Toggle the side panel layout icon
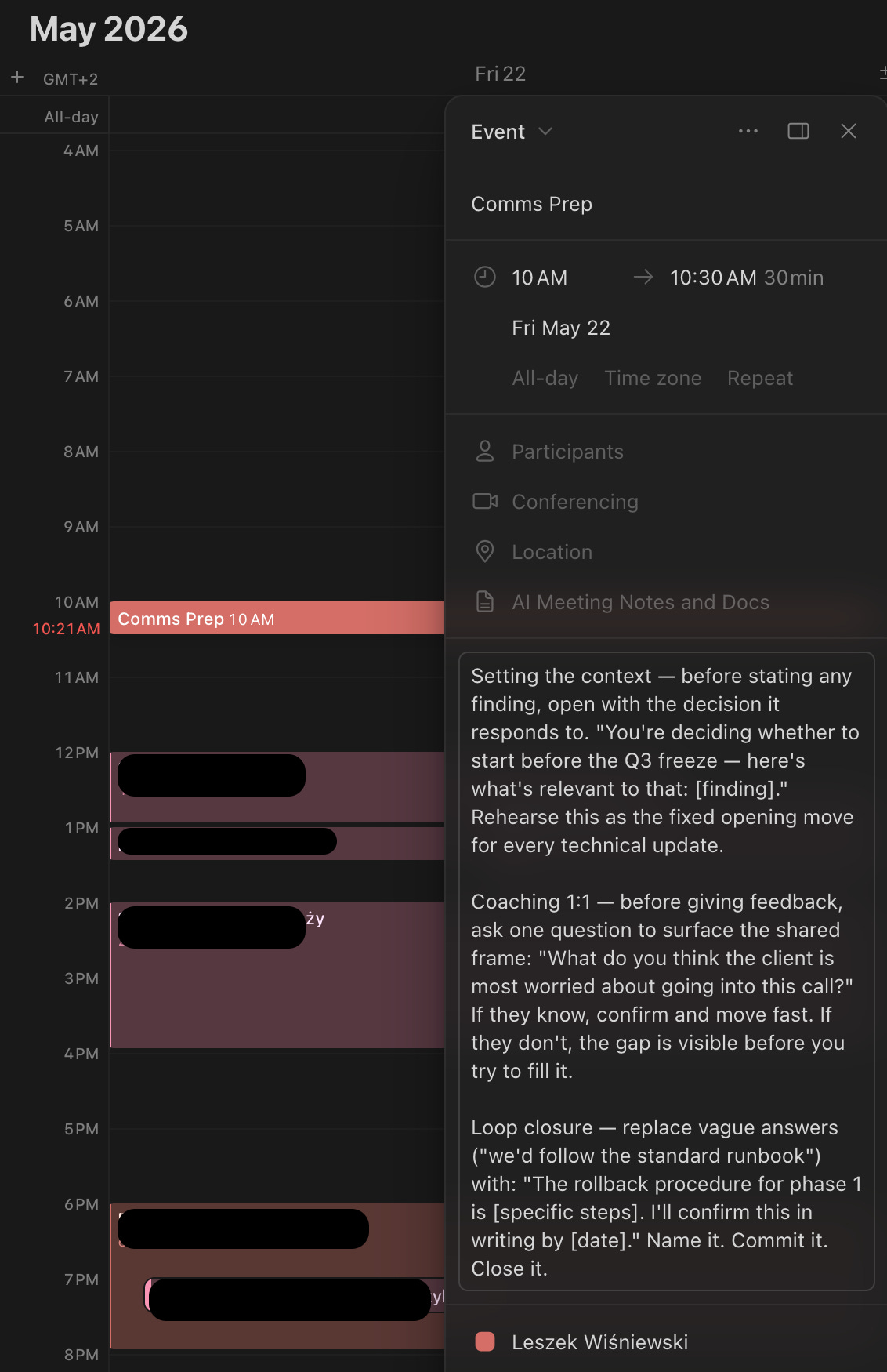The height and width of the screenshot is (1372, 887). pos(798,131)
